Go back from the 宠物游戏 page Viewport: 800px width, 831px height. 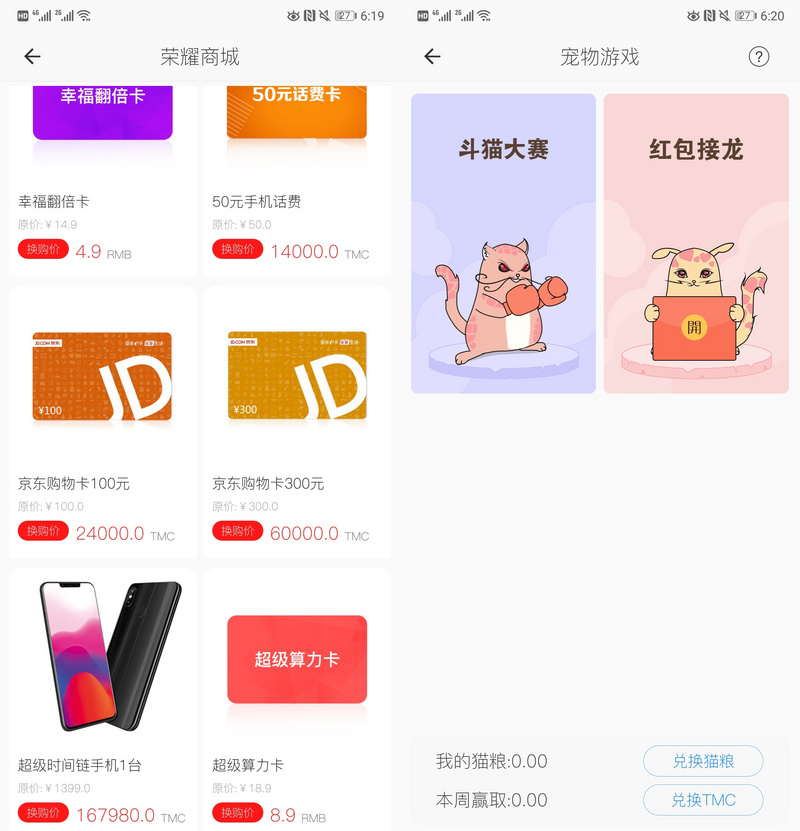[x=432, y=57]
